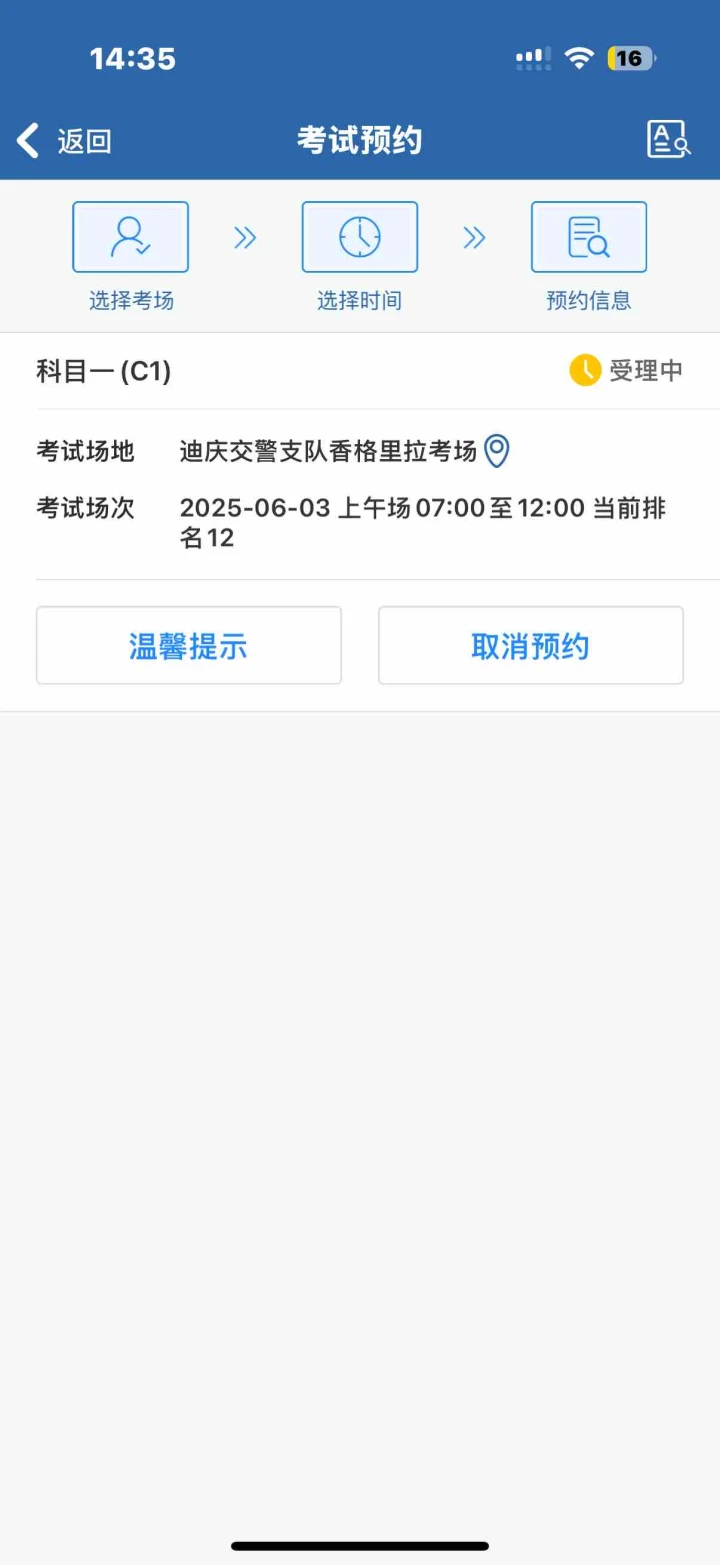Open the record search icon in header

669,140
